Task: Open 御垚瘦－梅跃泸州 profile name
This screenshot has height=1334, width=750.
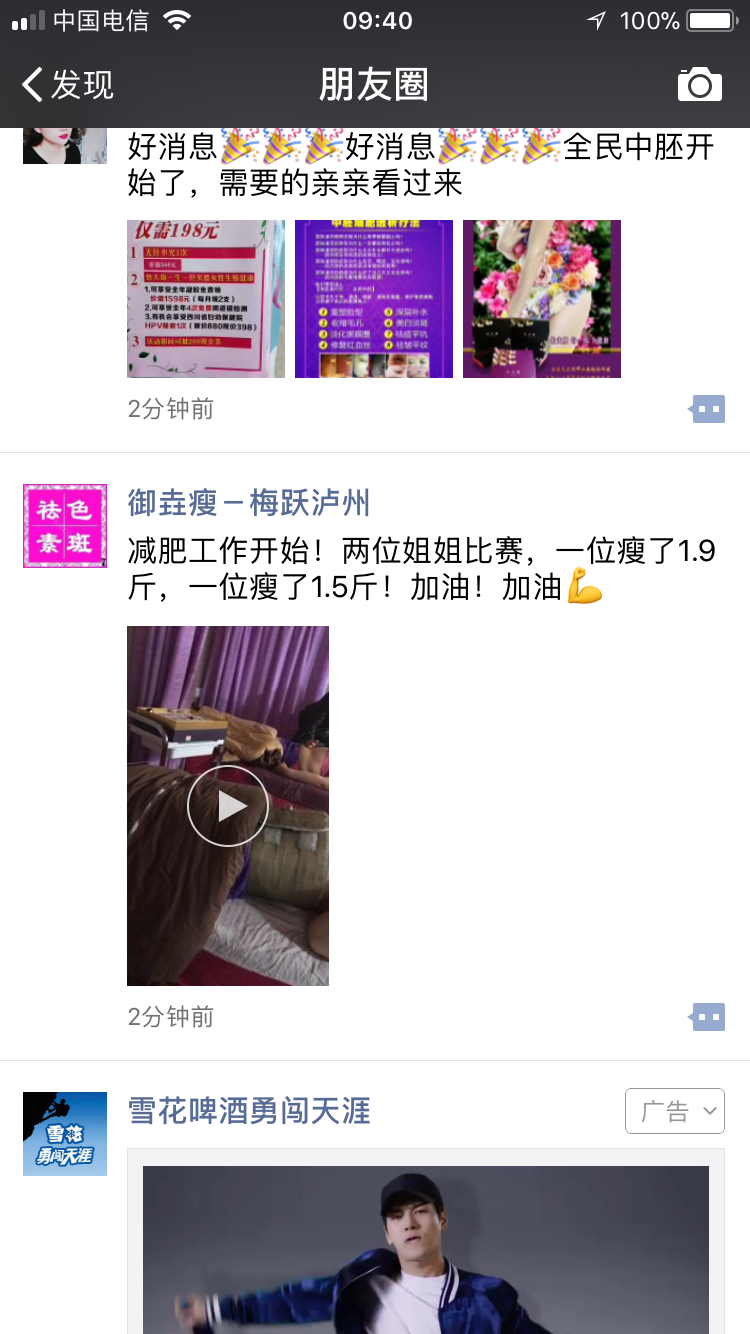Action: click(249, 502)
